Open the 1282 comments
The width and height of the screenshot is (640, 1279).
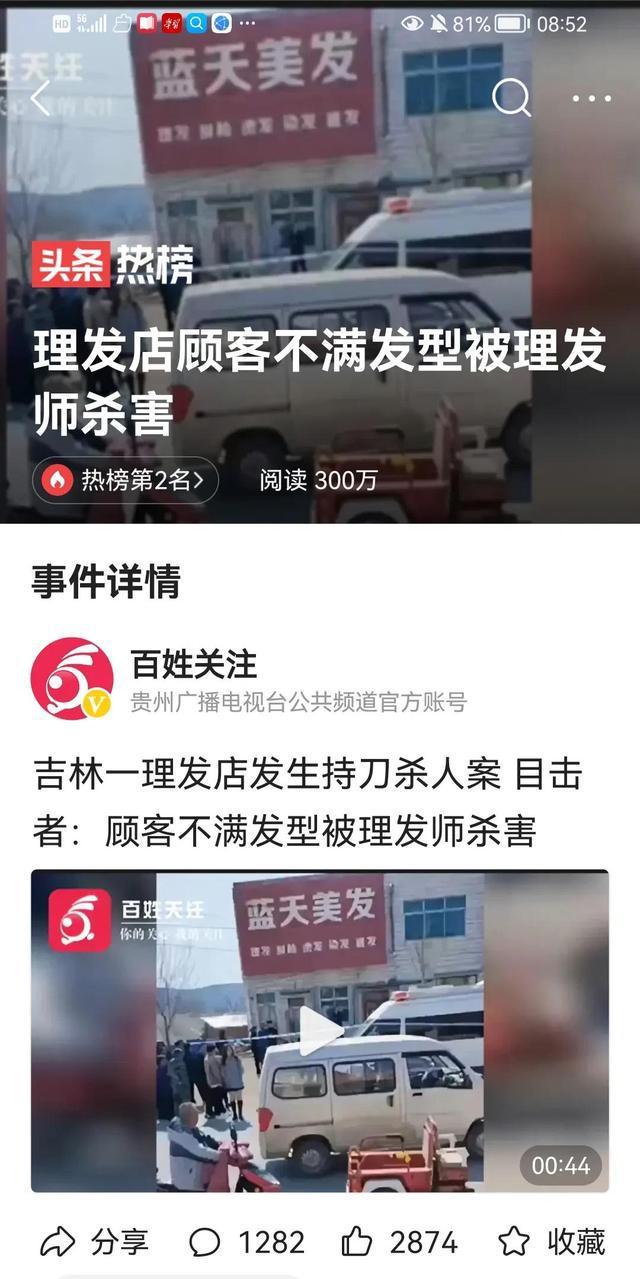pyautogui.click(x=247, y=1242)
